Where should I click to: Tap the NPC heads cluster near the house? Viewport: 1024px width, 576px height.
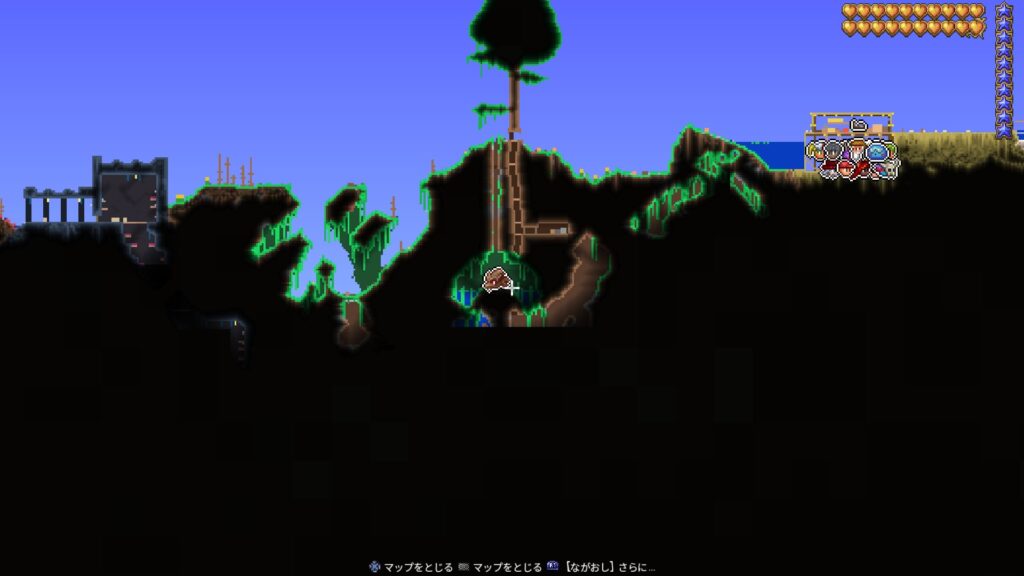tap(854, 158)
